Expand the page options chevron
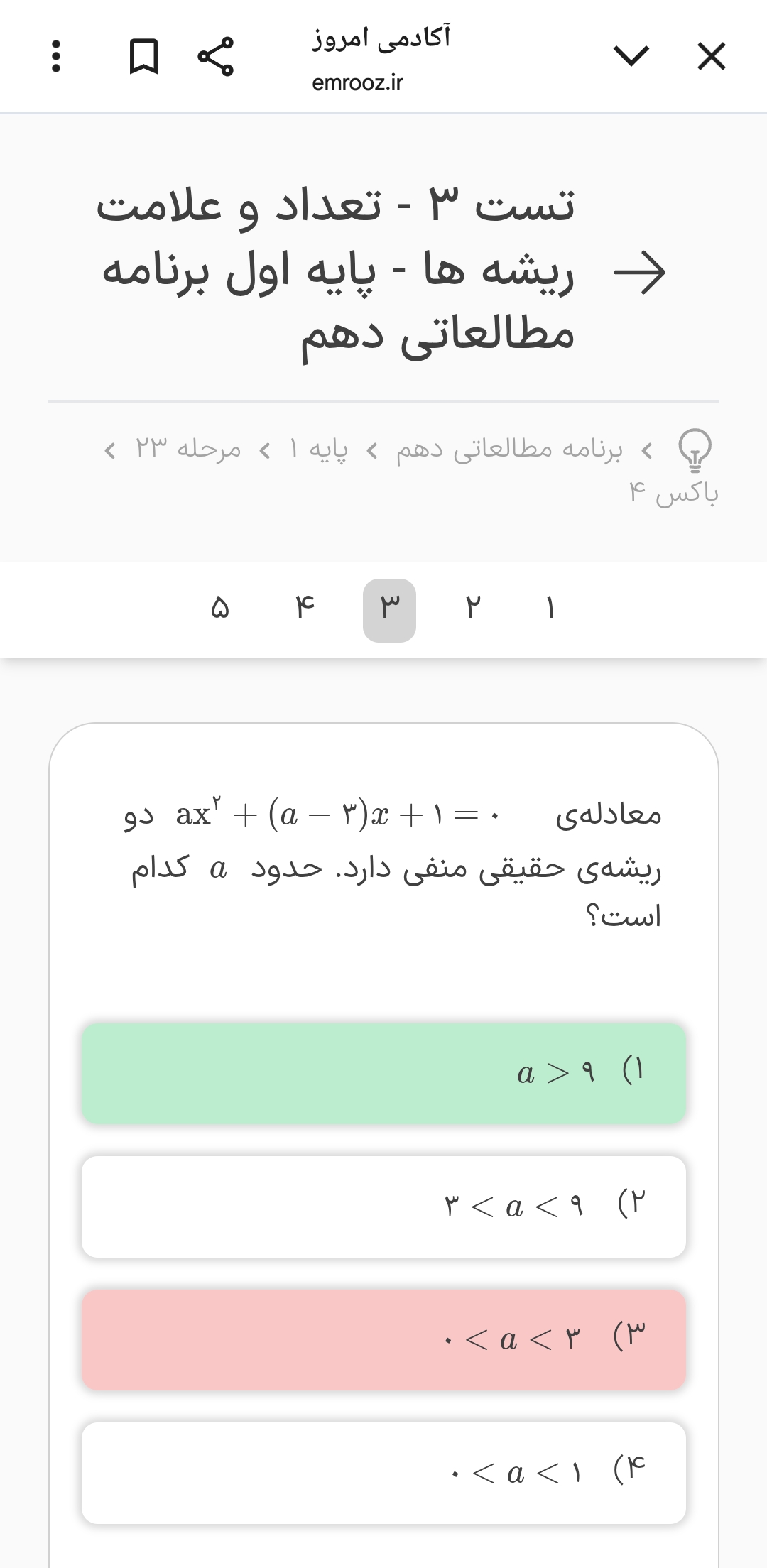 click(x=631, y=57)
